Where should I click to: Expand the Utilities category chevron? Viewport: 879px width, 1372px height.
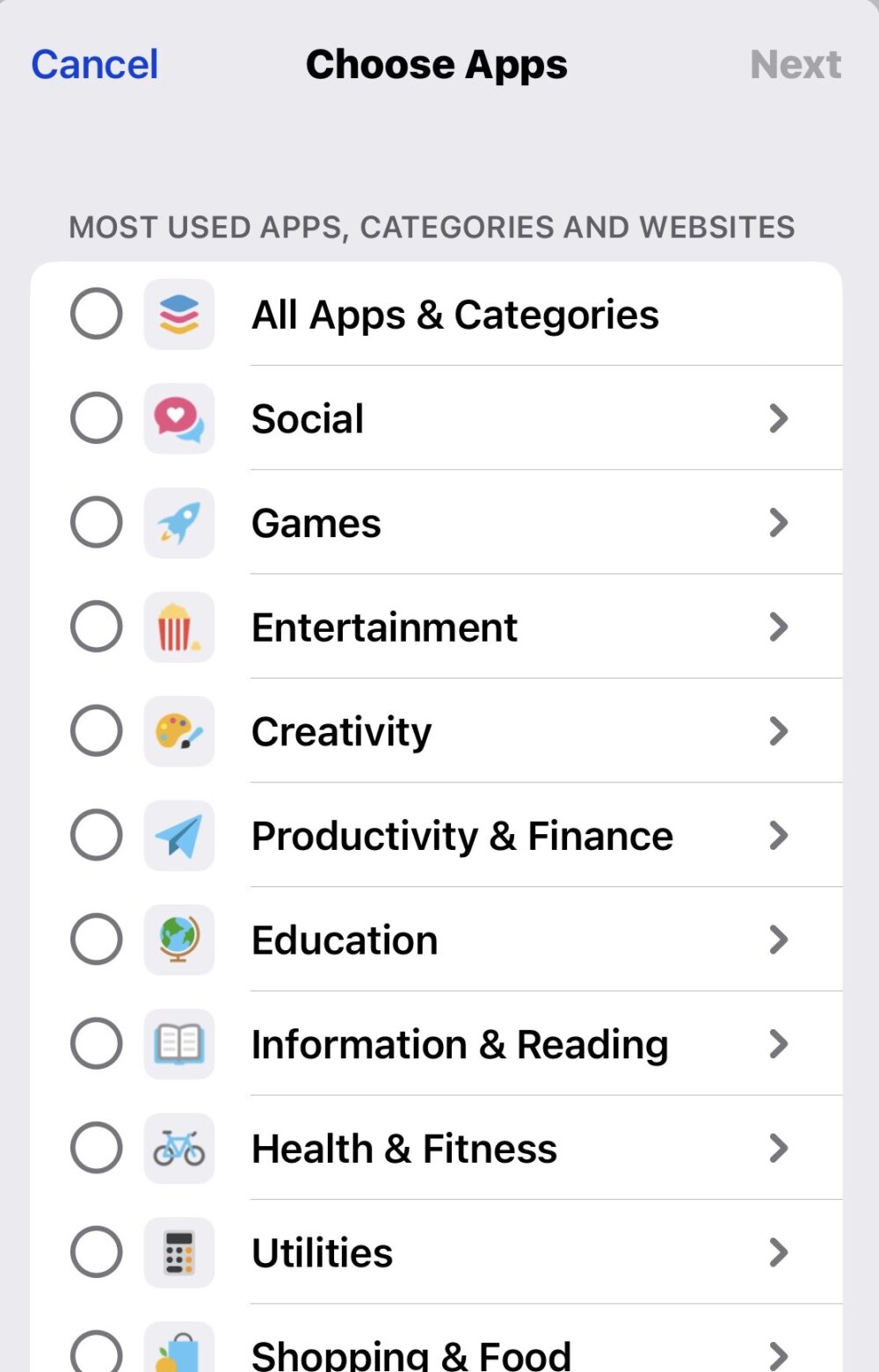[780, 1252]
